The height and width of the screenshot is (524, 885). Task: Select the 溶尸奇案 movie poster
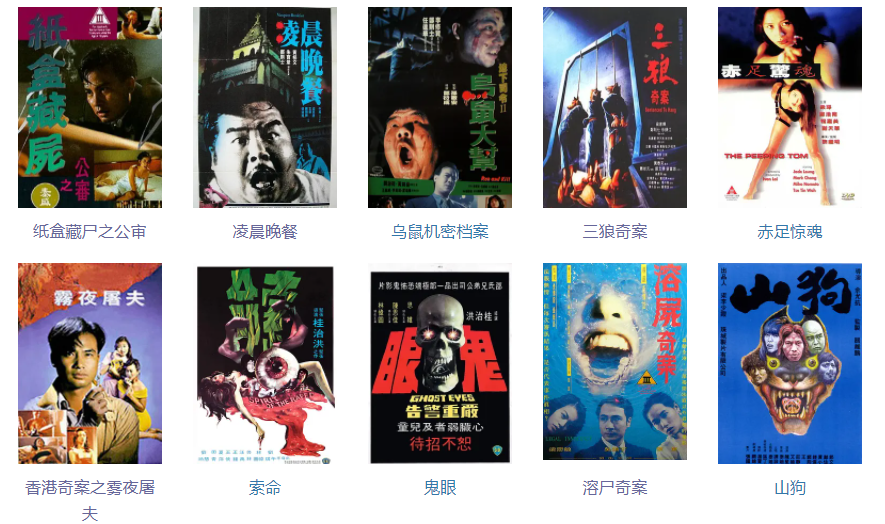[615, 363]
